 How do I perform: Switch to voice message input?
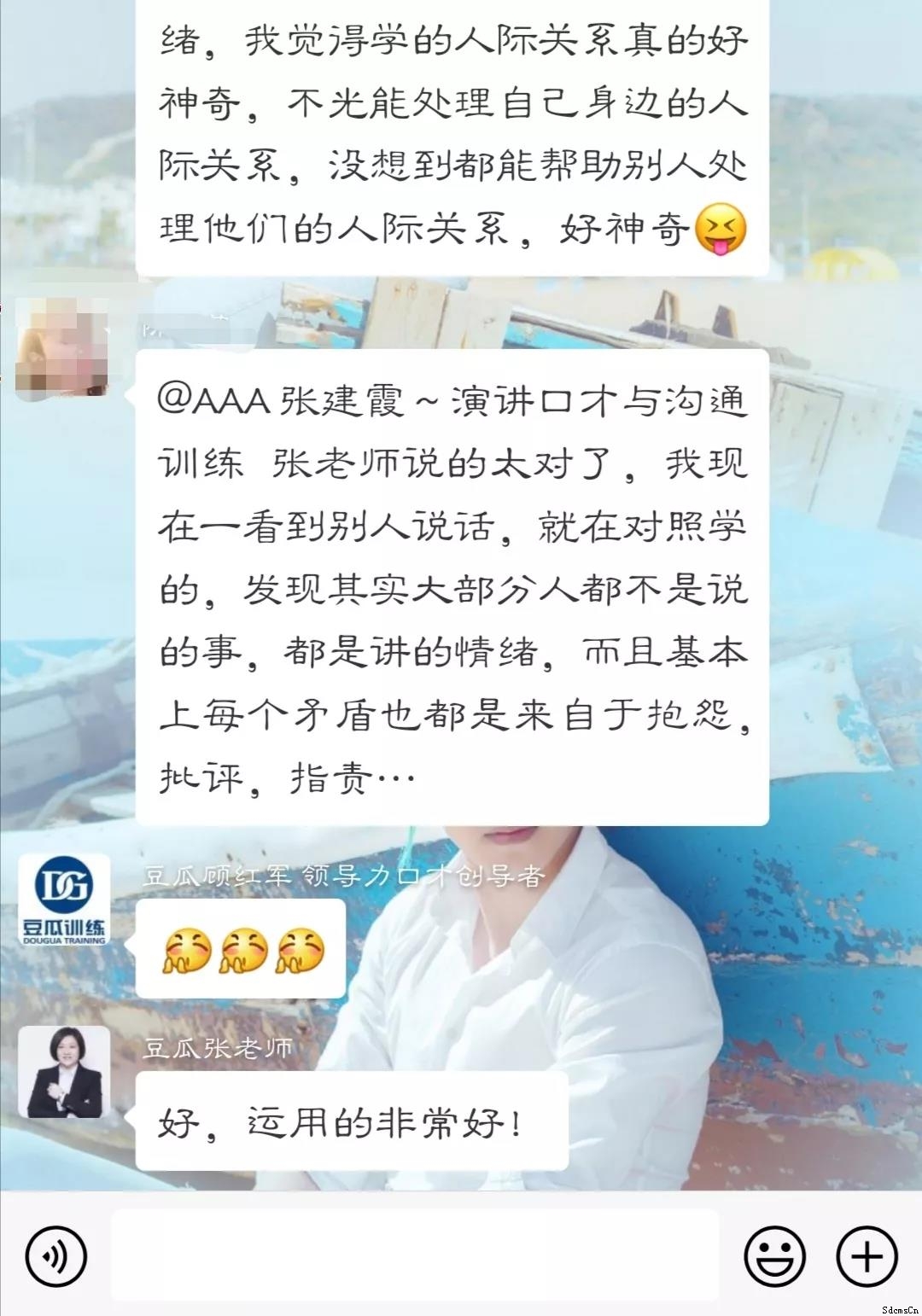tap(56, 1256)
